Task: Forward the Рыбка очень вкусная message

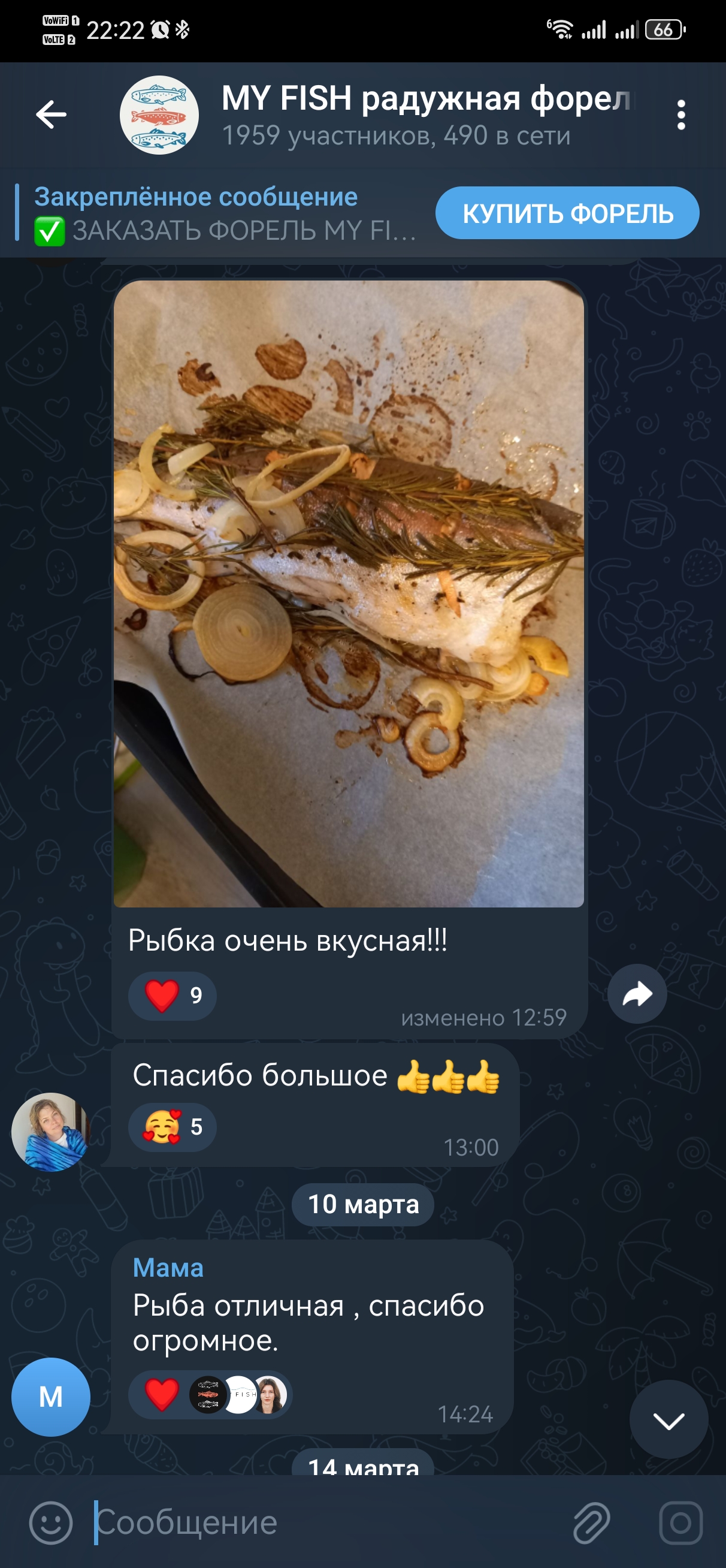Action: tap(637, 994)
